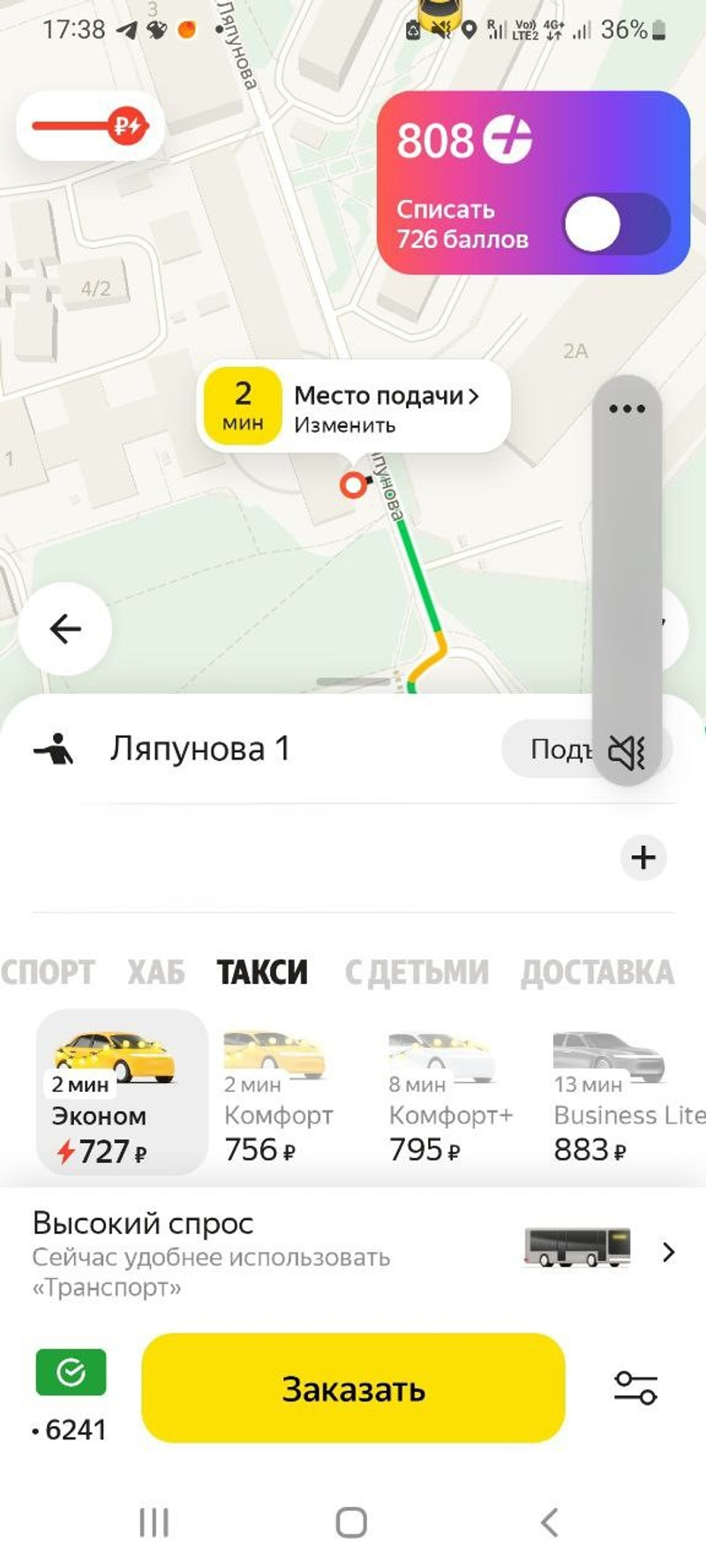Tap Заказать to order the taxi
The height and width of the screenshot is (1568, 706).
click(x=353, y=1389)
